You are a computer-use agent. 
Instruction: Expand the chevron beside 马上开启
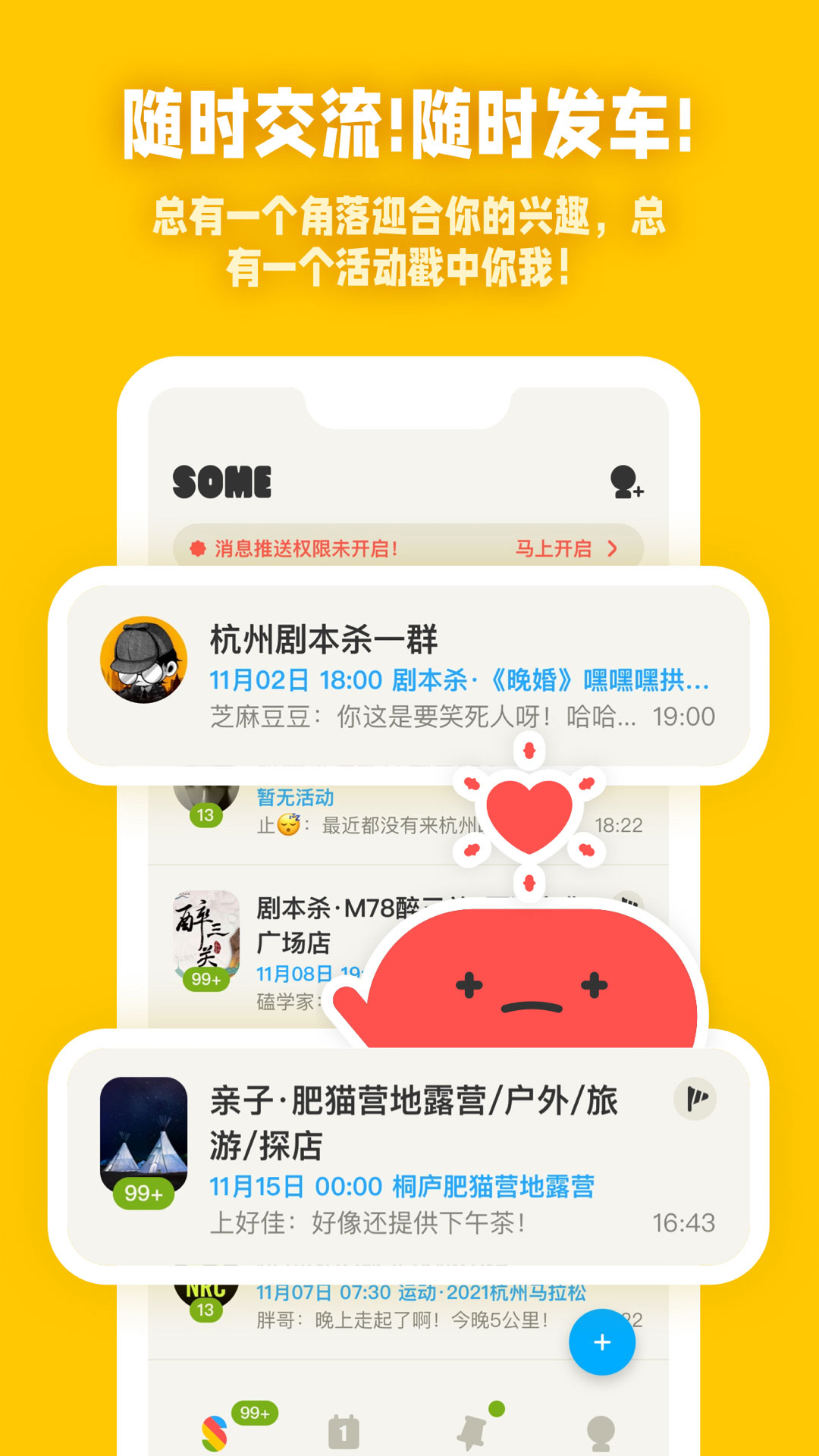coord(613,550)
